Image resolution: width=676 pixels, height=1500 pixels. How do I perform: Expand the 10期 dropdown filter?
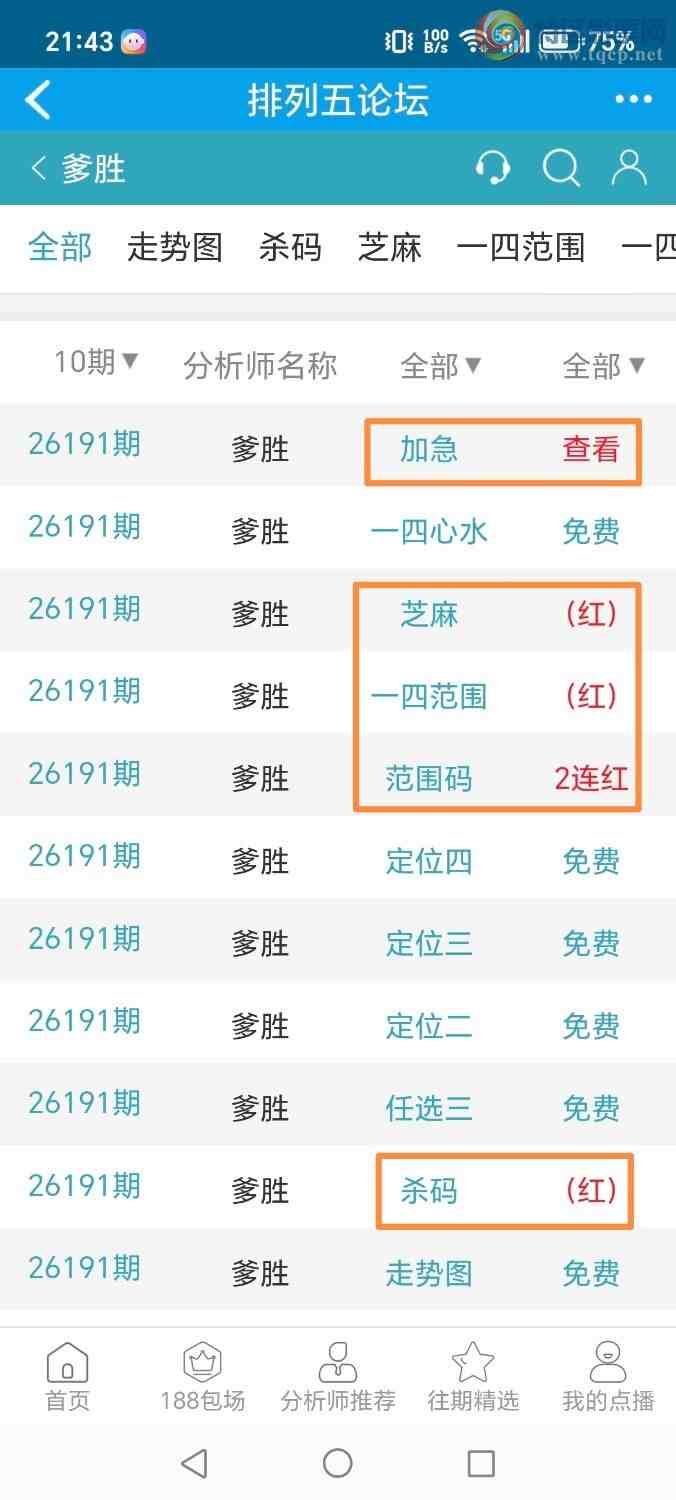click(96, 362)
